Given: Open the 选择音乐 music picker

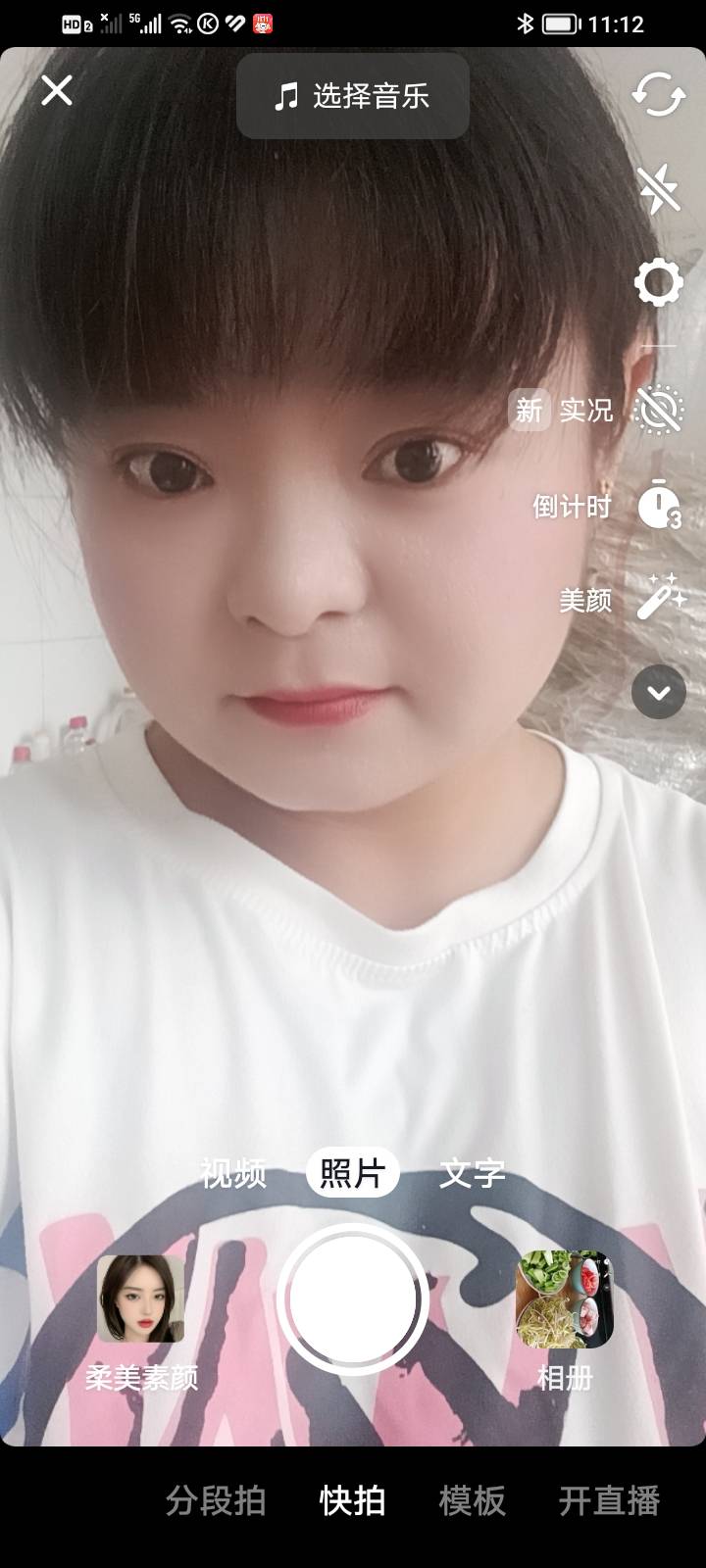Looking at the screenshot, I should click(x=353, y=96).
